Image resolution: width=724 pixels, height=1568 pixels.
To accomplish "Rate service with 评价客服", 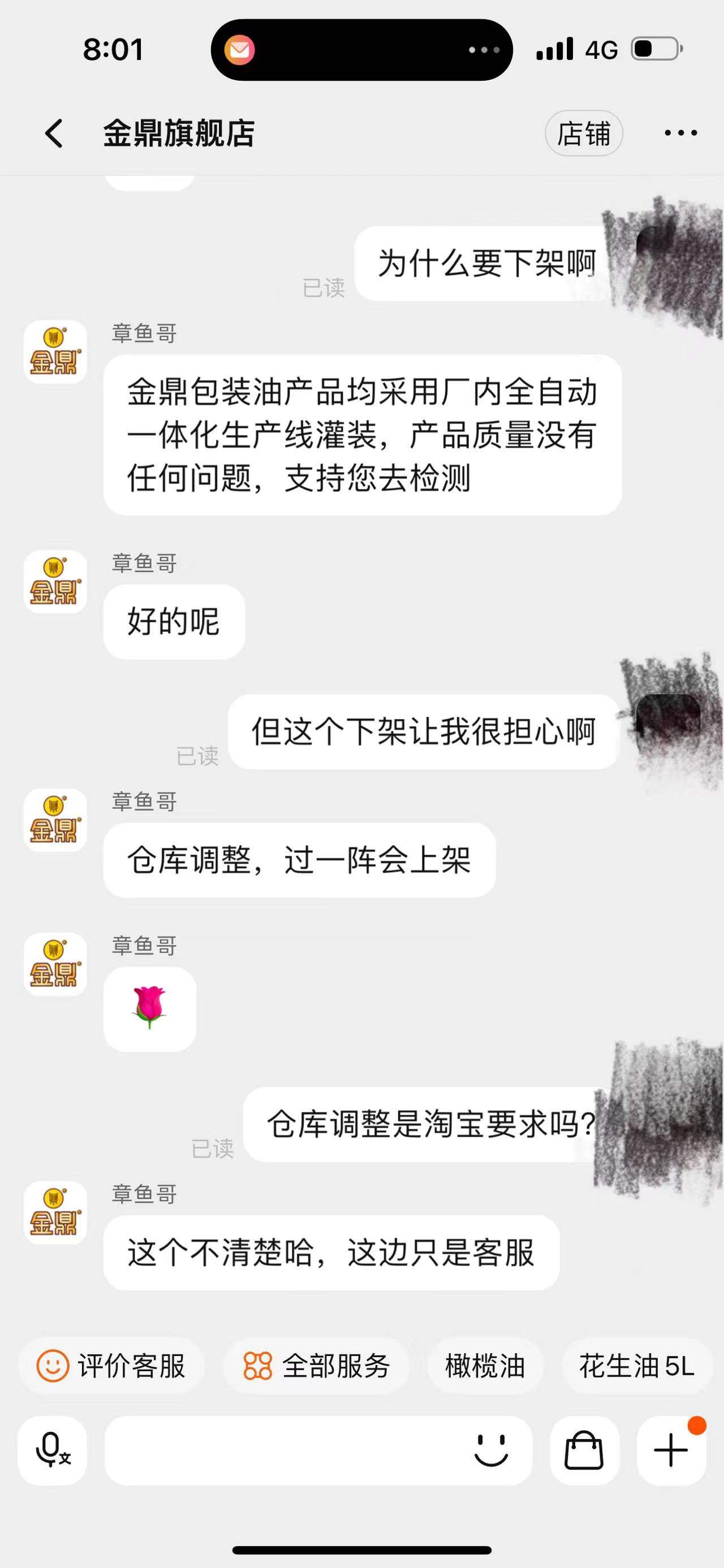I will (x=111, y=1365).
